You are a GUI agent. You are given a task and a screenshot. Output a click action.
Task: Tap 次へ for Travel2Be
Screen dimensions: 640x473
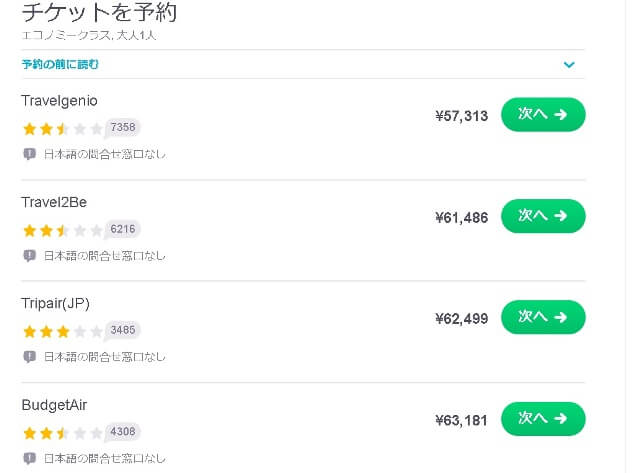(542, 216)
